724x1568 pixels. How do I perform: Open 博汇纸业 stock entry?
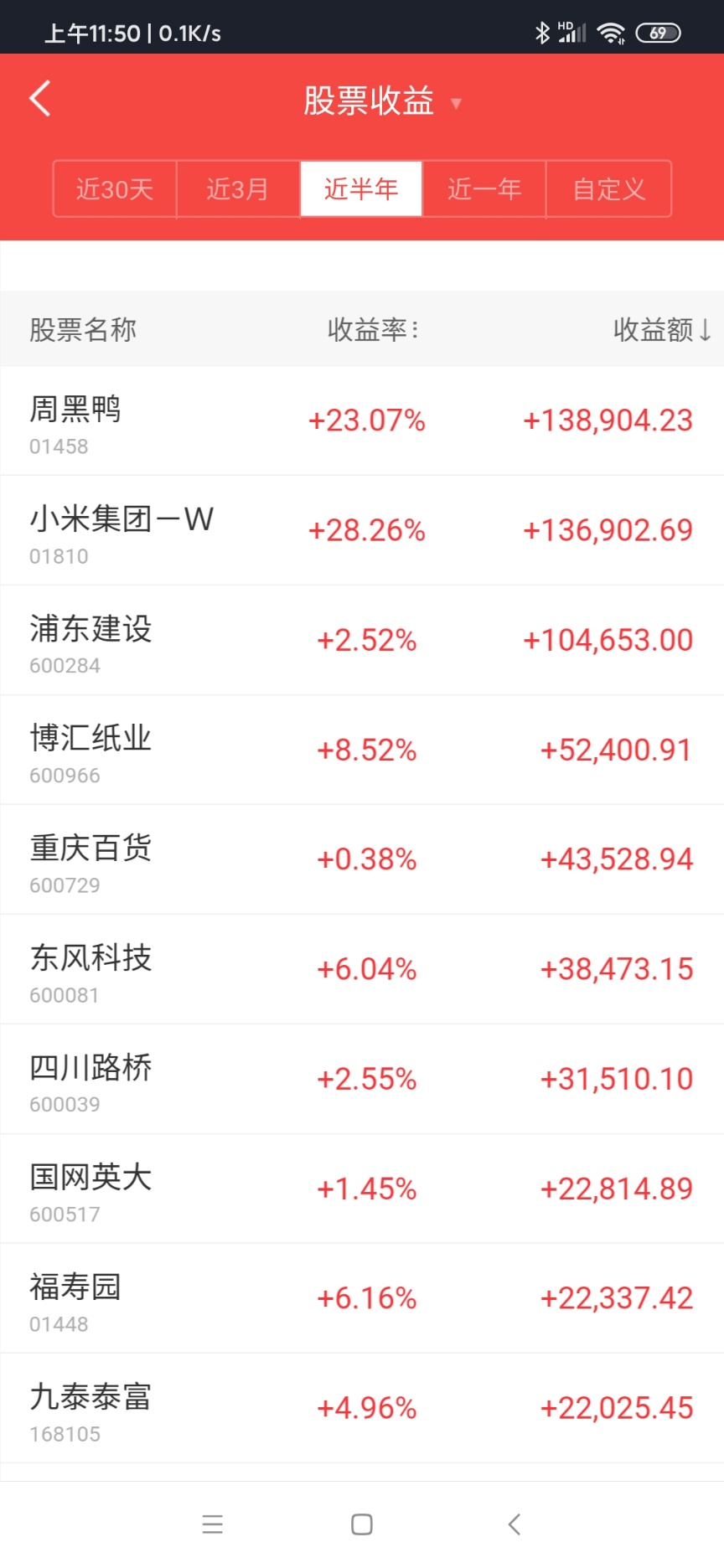point(362,750)
